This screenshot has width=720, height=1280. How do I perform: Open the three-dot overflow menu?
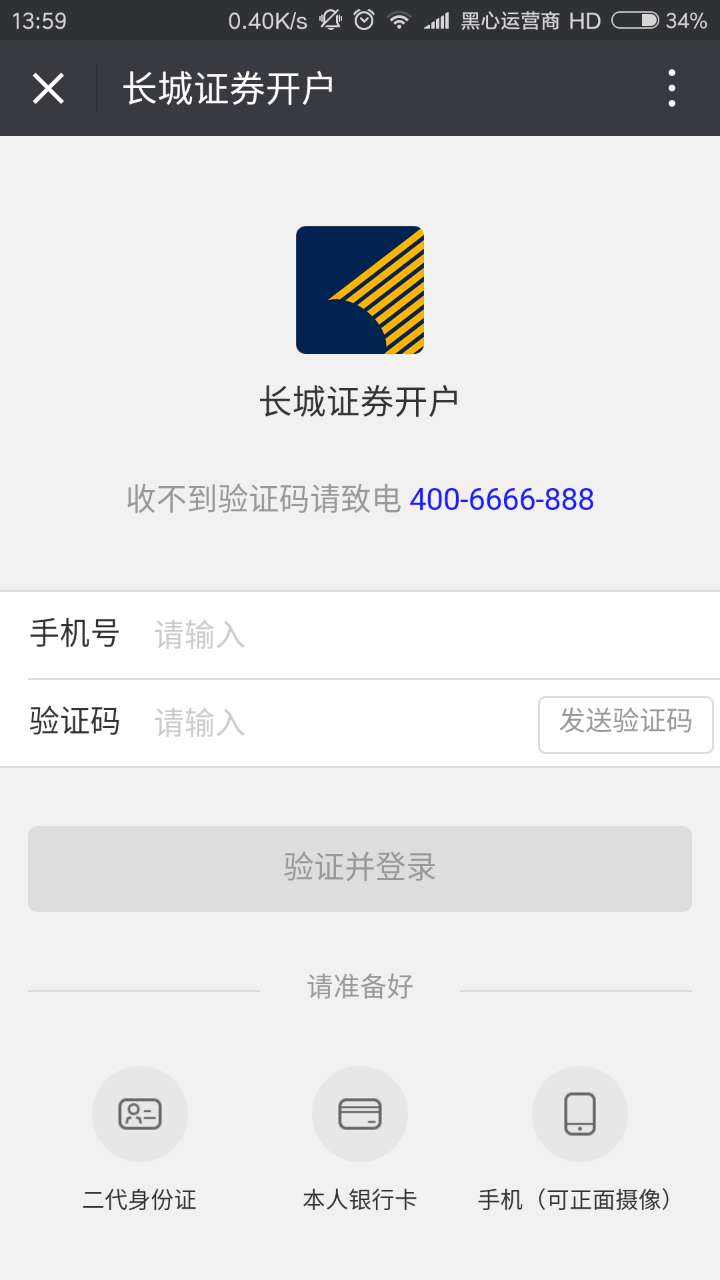671,88
